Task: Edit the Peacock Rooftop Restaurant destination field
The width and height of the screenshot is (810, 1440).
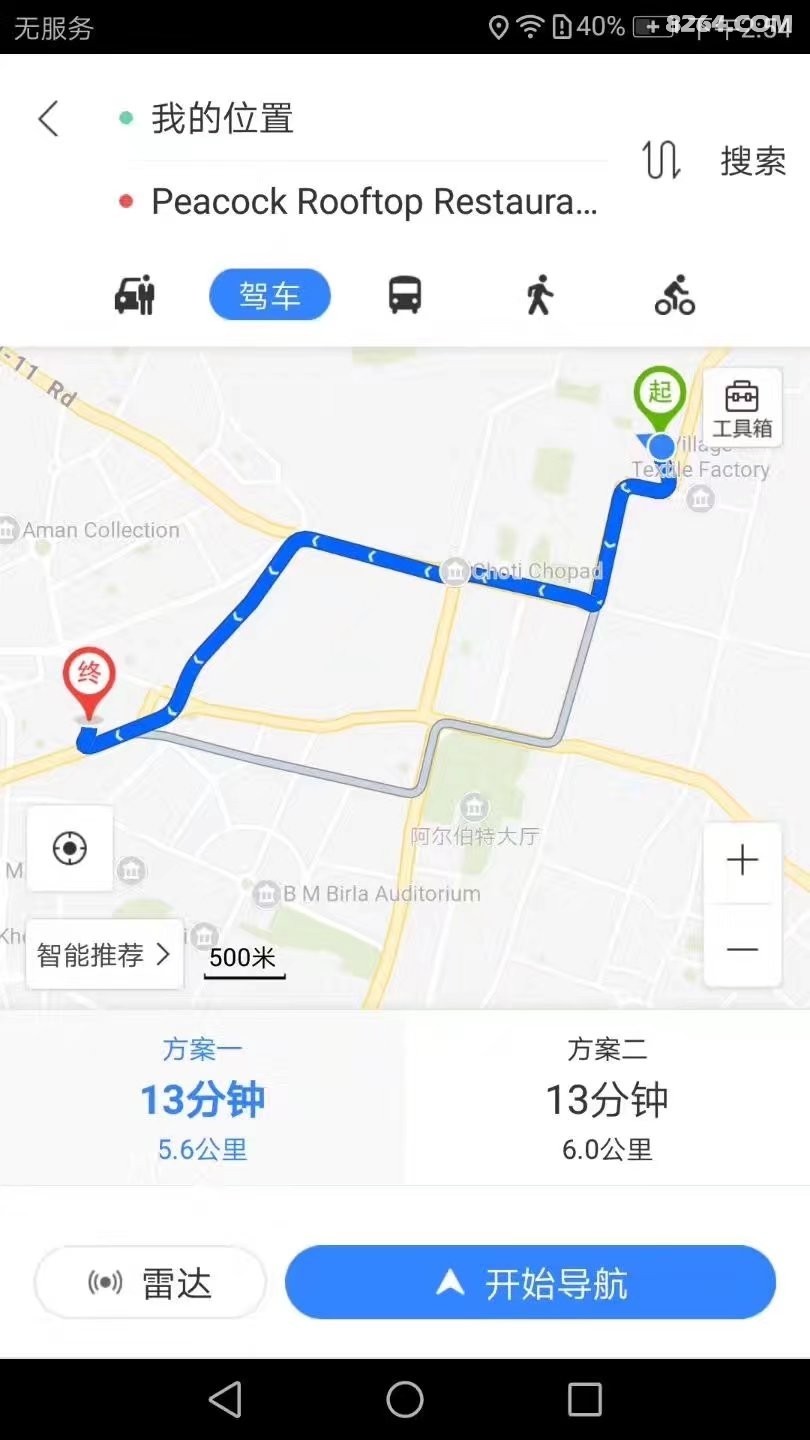Action: (x=373, y=202)
